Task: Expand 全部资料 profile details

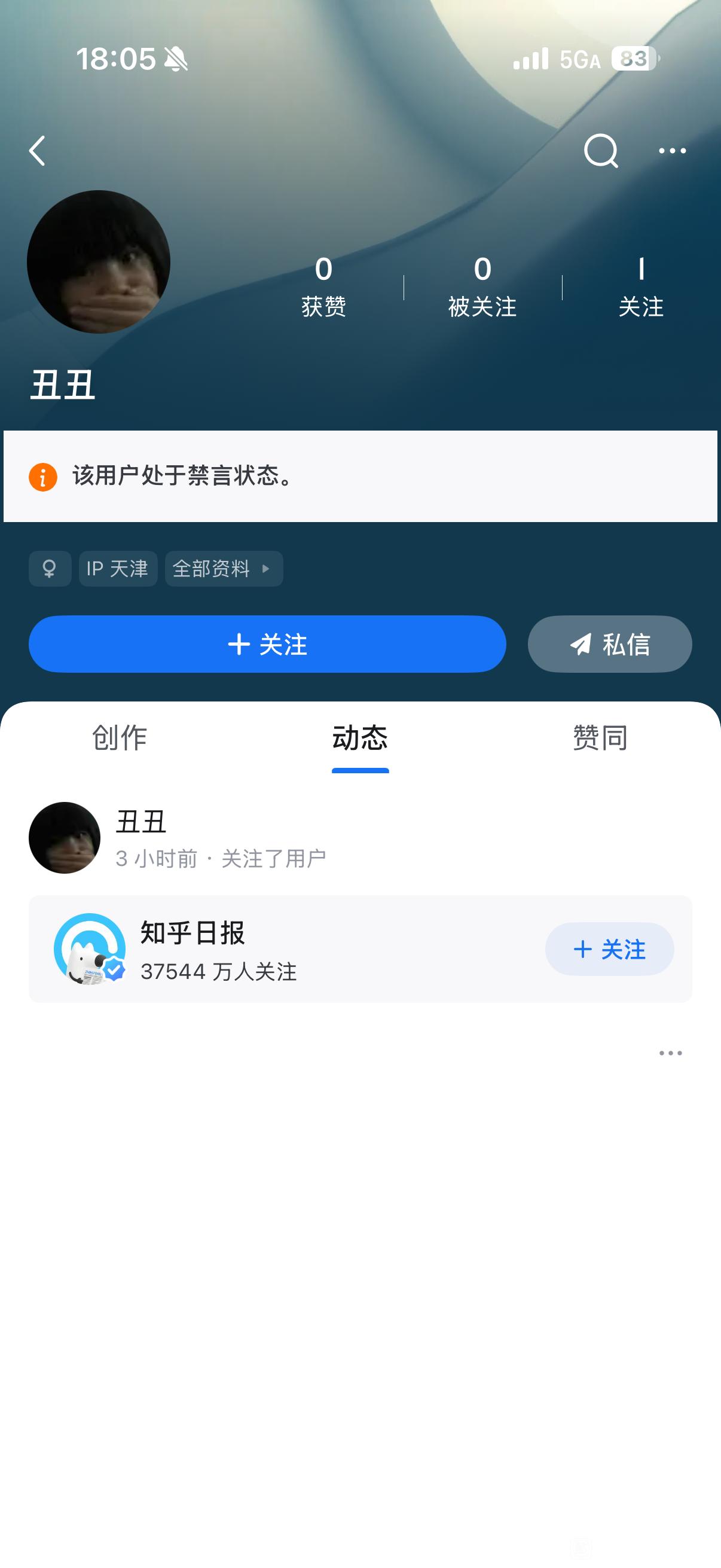Action: coord(224,569)
